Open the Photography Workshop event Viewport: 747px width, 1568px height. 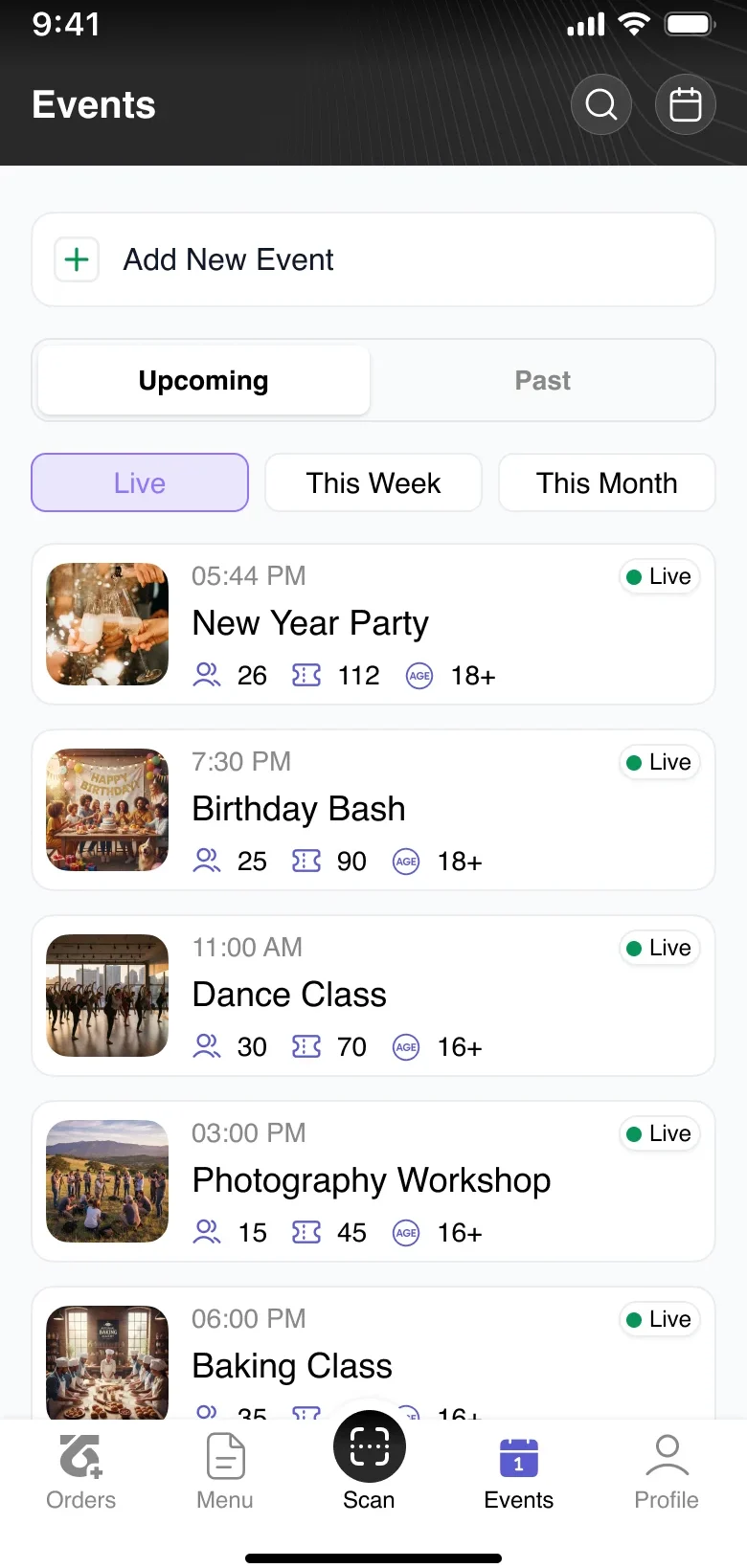pos(373,1181)
